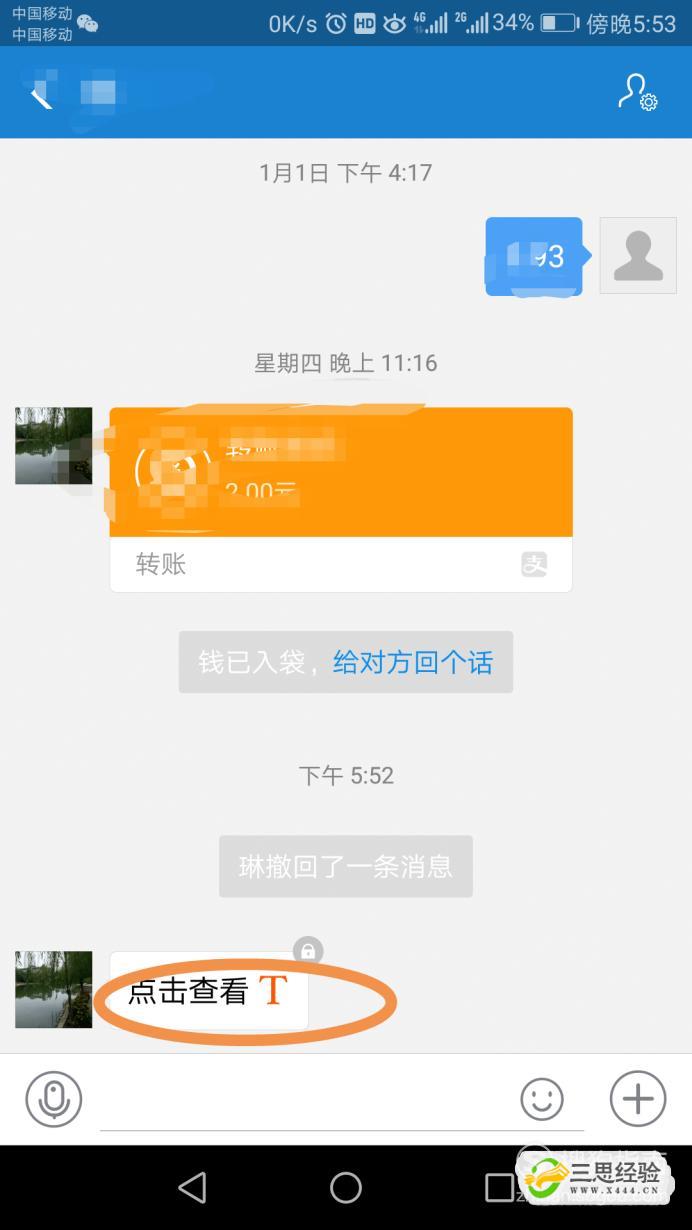692x1230 pixels.
Task: Open sender's avatar beside transfer card
Action: point(54,446)
